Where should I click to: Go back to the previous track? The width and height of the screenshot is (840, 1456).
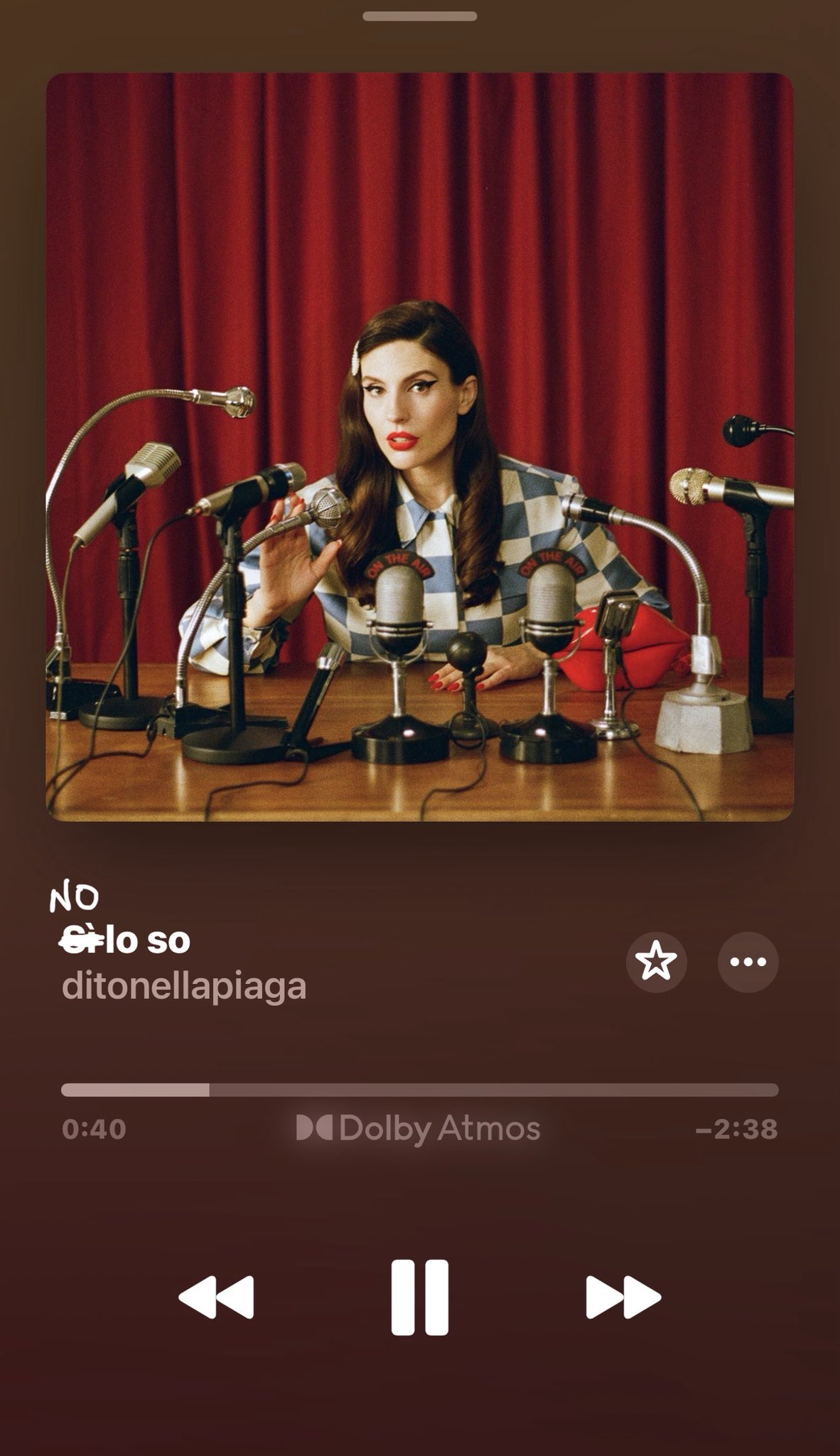216,1297
